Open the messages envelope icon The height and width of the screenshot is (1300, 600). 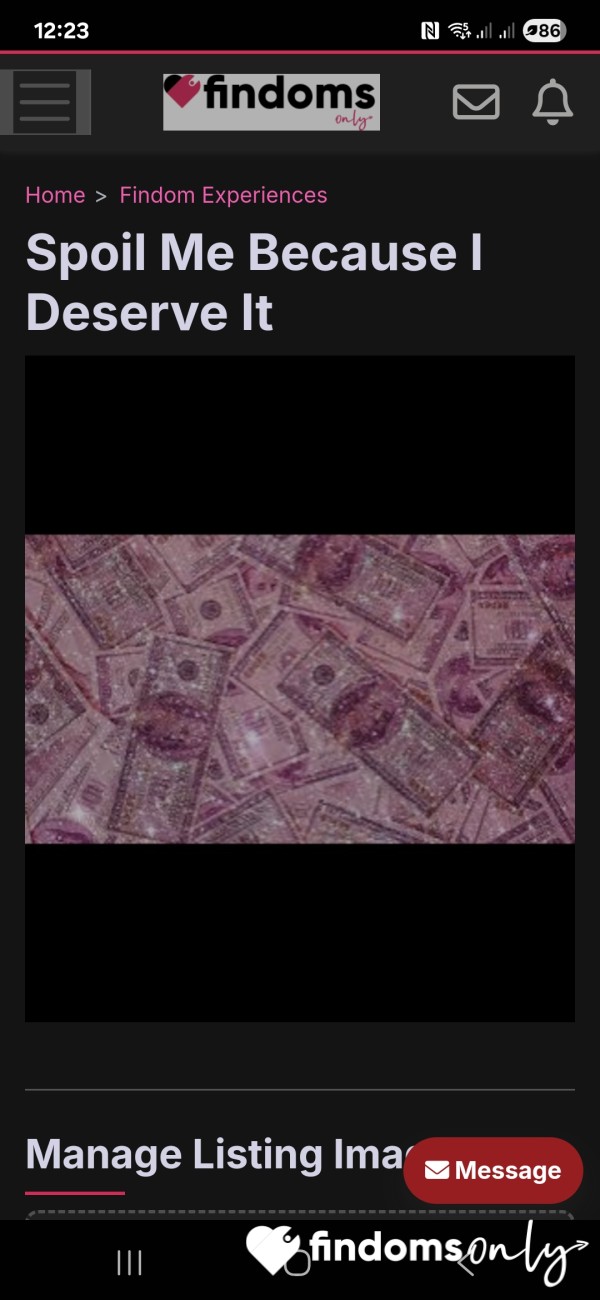476,102
